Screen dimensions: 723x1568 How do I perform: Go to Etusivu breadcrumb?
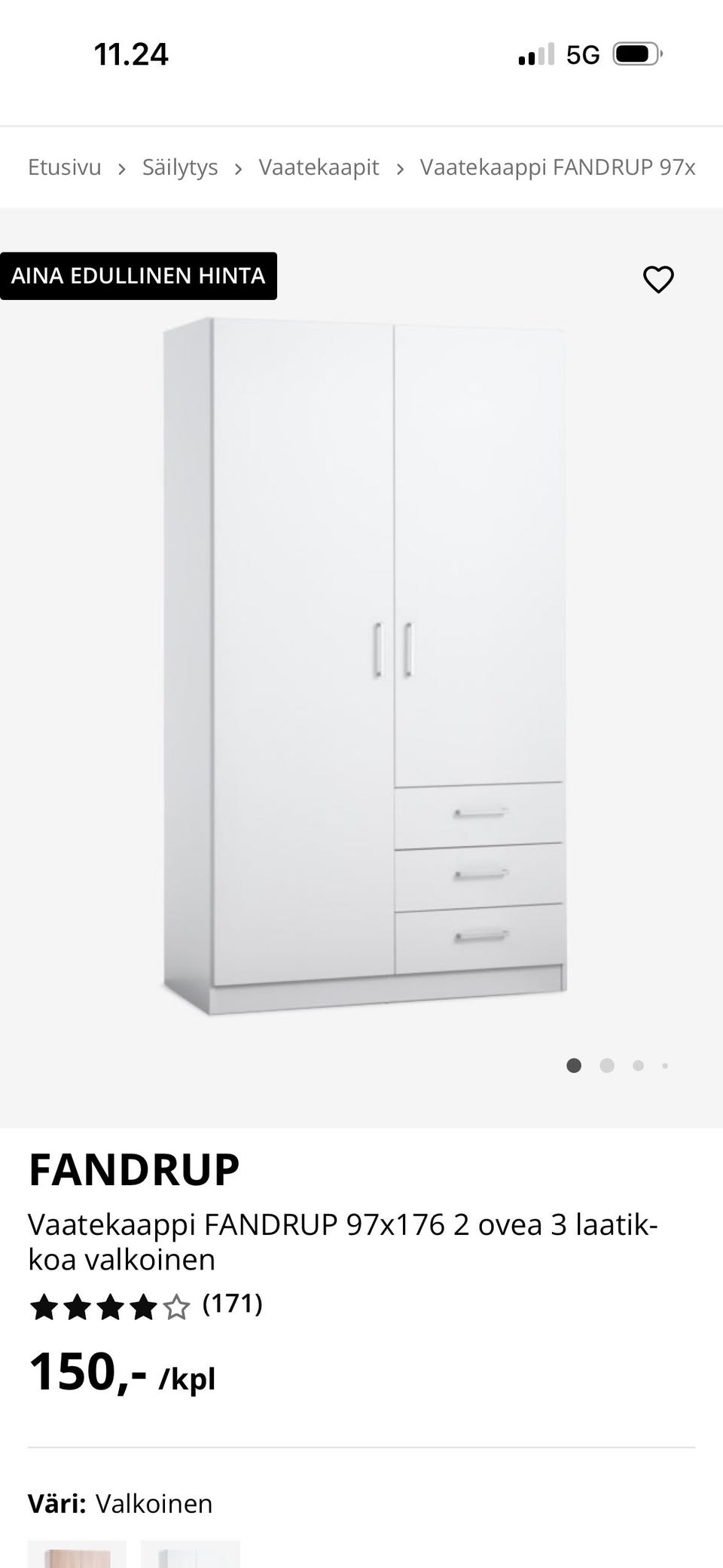point(65,167)
